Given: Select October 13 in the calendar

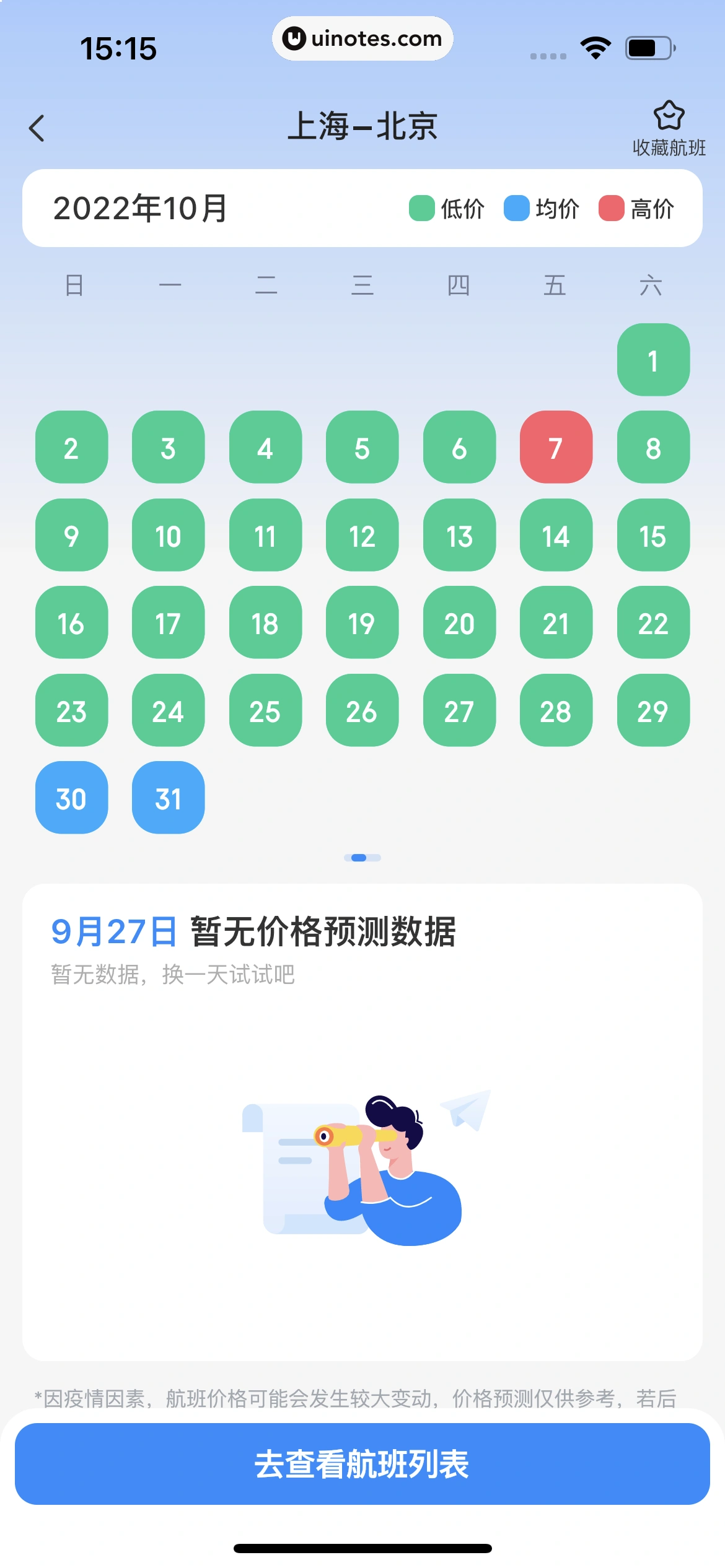Looking at the screenshot, I should (x=459, y=535).
